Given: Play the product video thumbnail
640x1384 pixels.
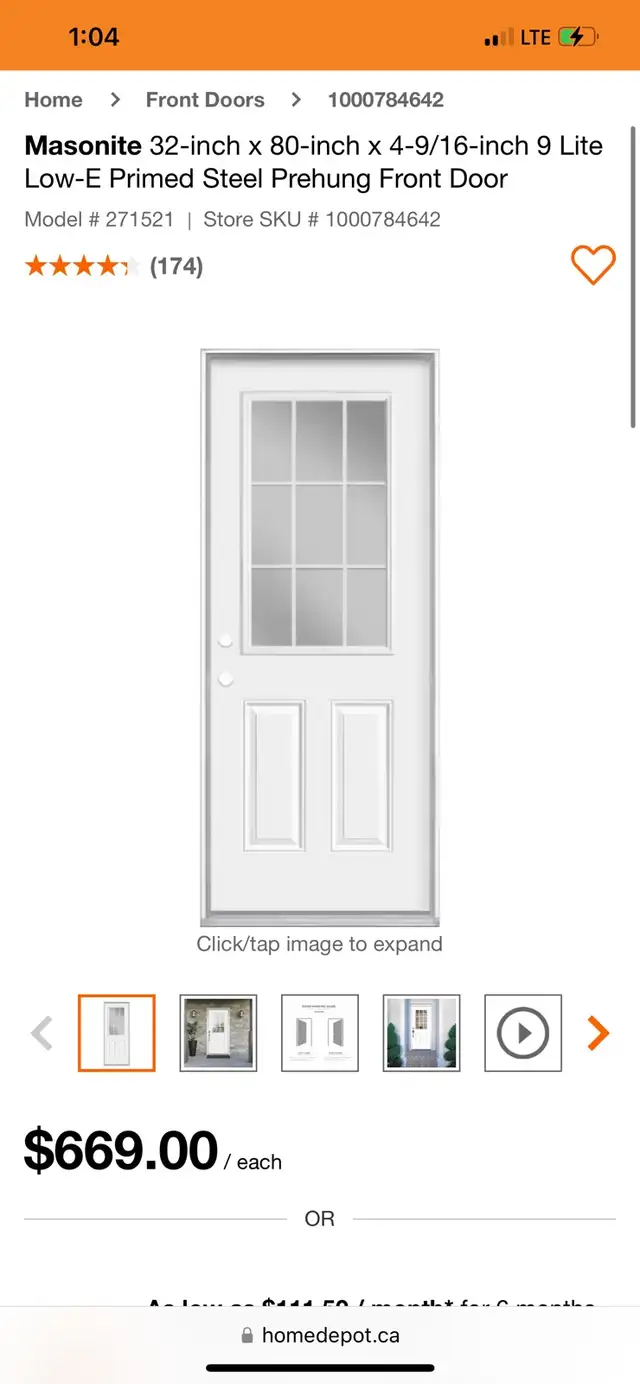Looking at the screenshot, I should [x=523, y=1033].
